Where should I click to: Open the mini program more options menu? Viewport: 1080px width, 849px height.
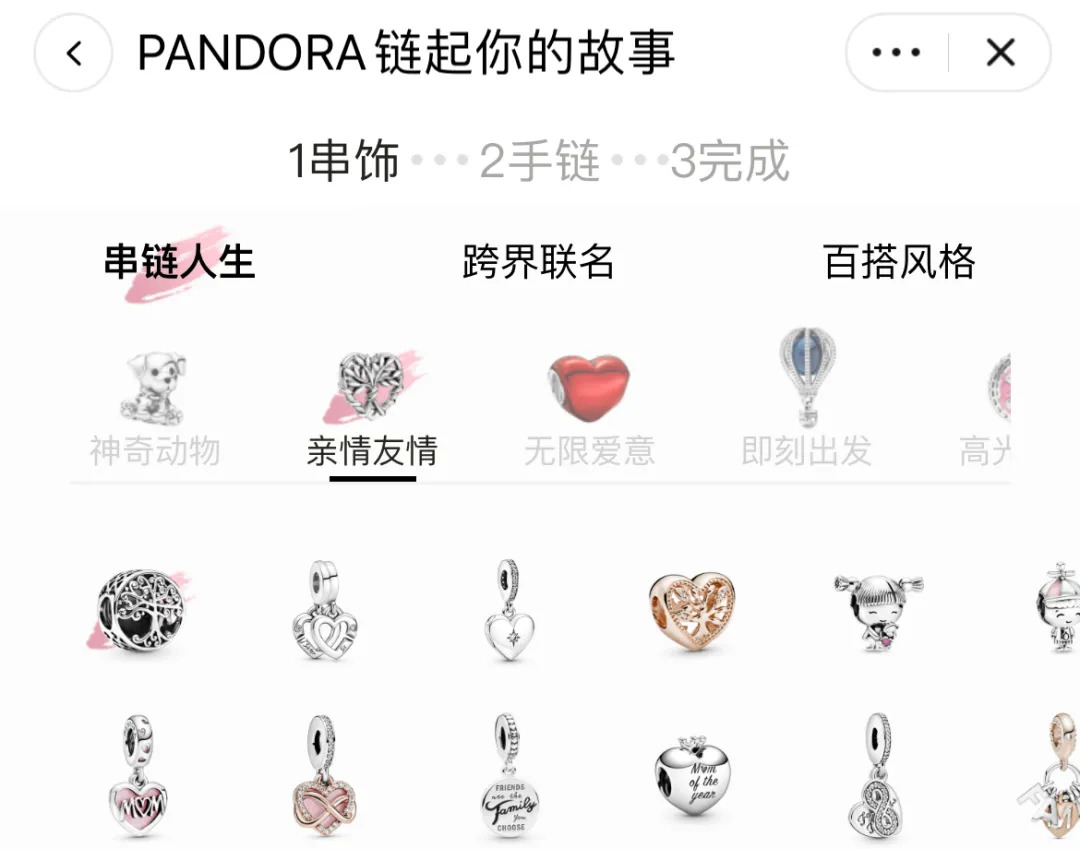coord(896,53)
